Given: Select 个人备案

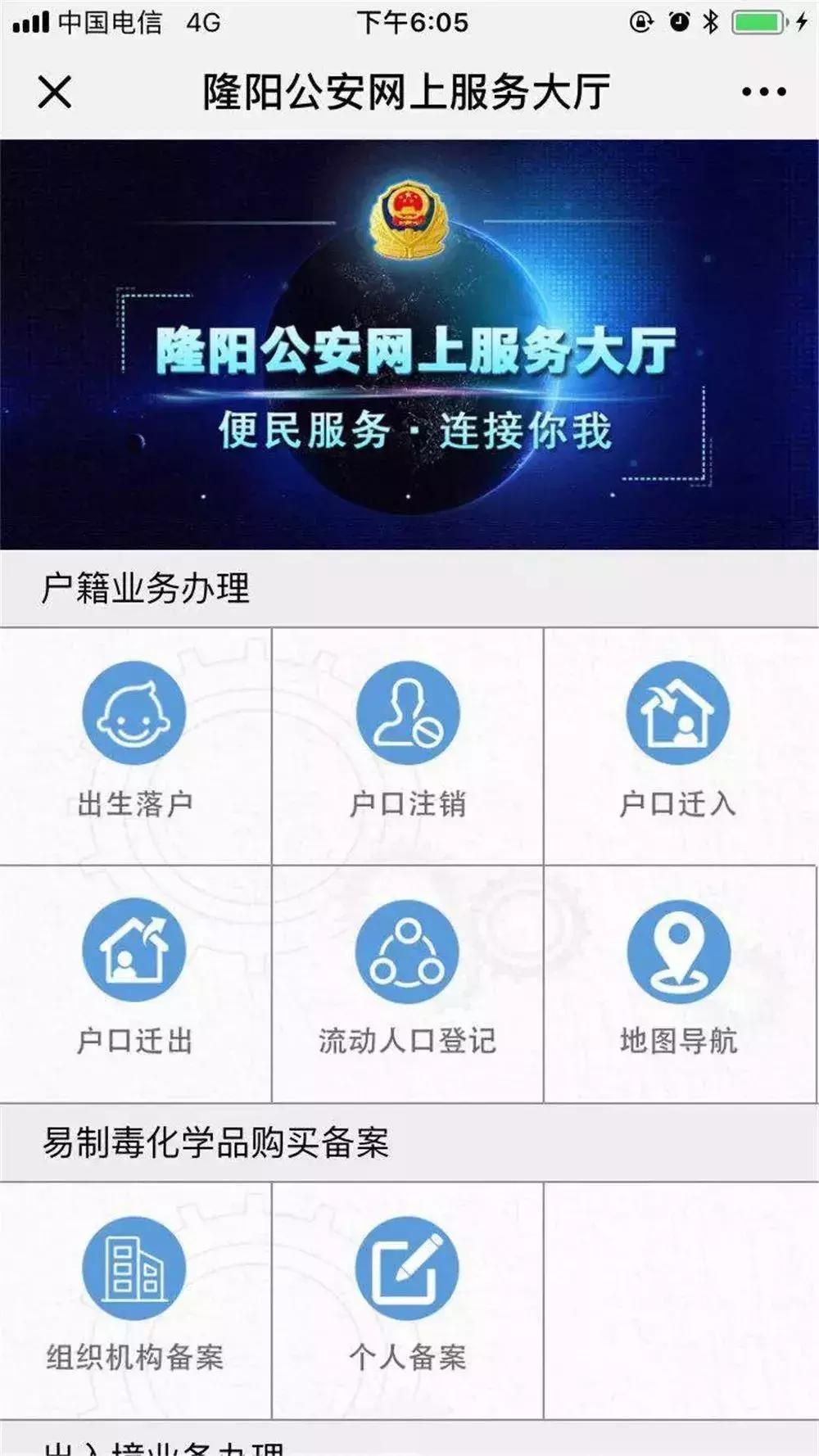Looking at the screenshot, I should (x=407, y=1300).
